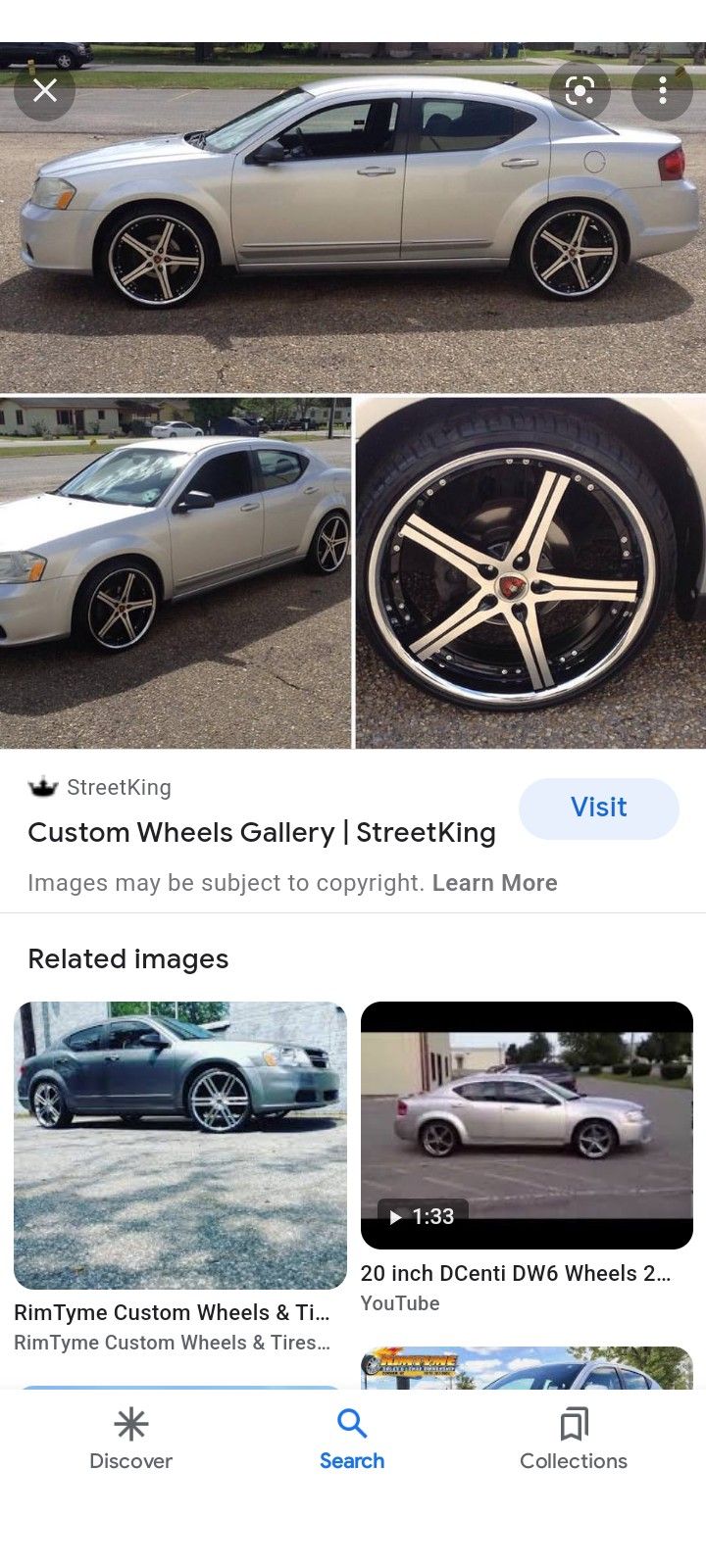The image size is (706, 1568).
Task: Search this image with Lens
Action: (580, 91)
